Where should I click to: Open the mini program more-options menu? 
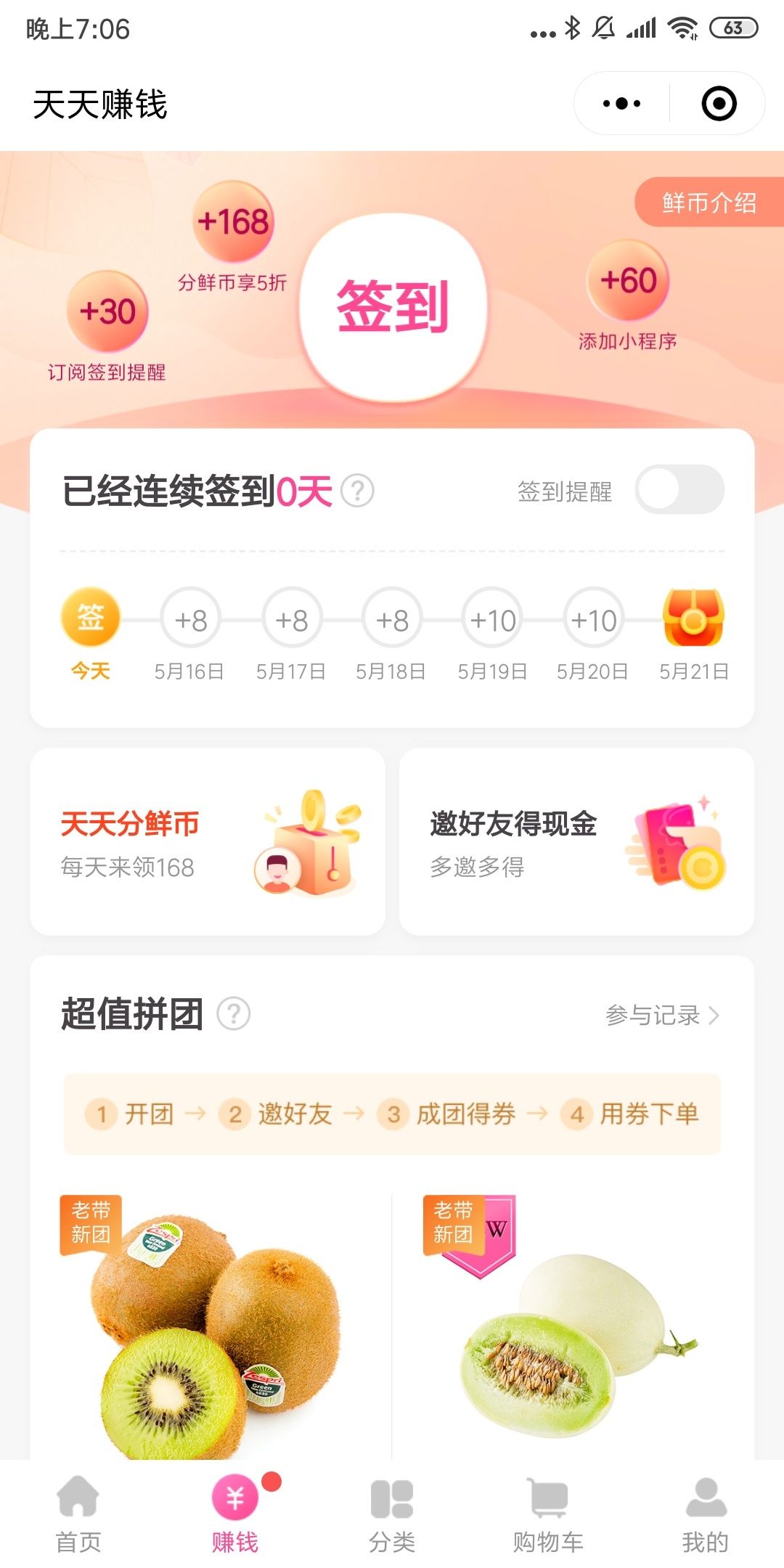click(622, 104)
